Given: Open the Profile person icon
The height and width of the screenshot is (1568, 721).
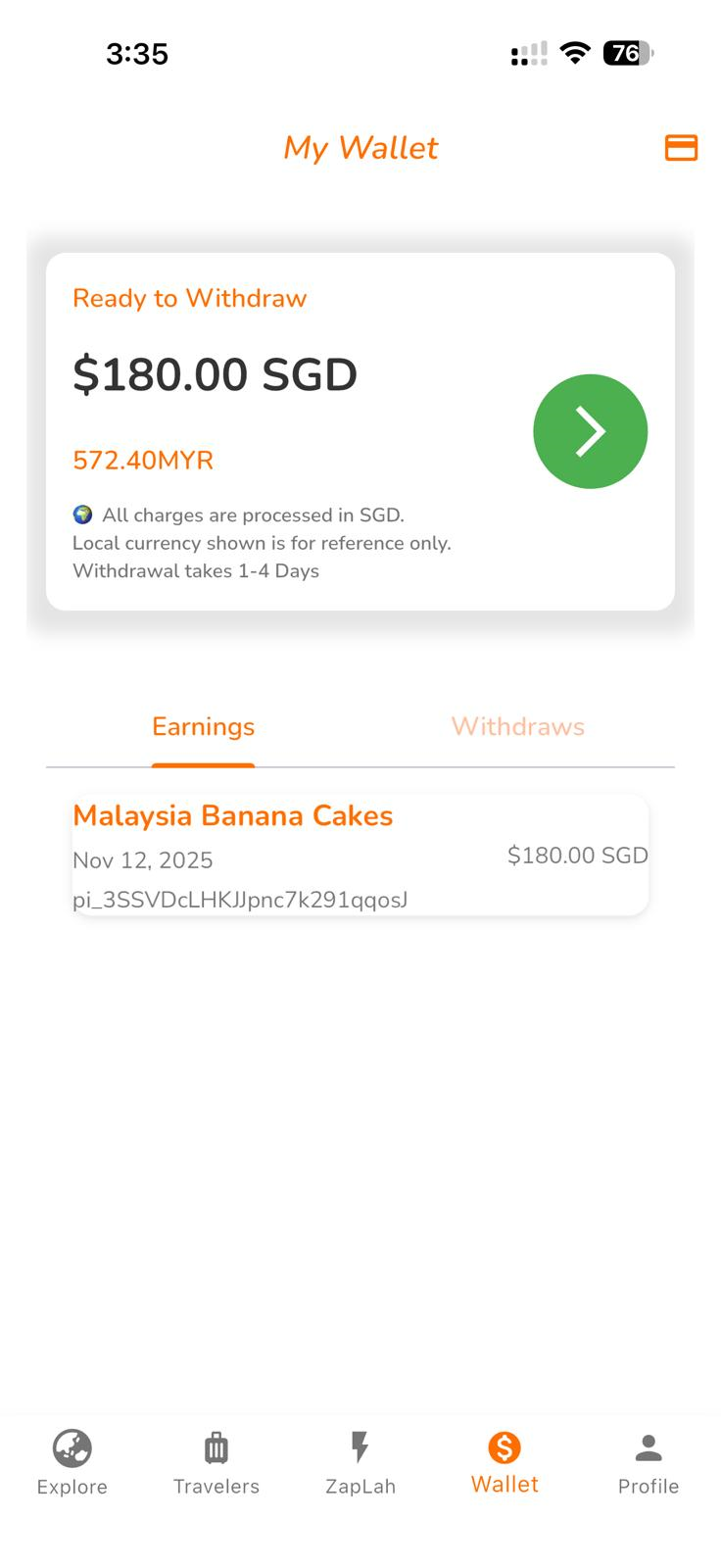Looking at the screenshot, I should click(x=649, y=1443).
